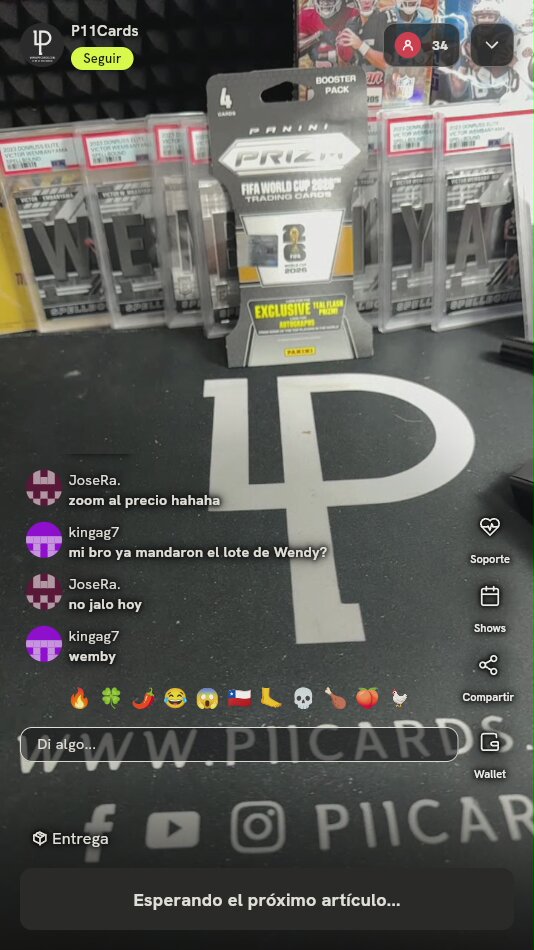Image resolution: width=534 pixels, height=950 pixels.
Task: Share this live stream via Compartir
Action: 489,679
